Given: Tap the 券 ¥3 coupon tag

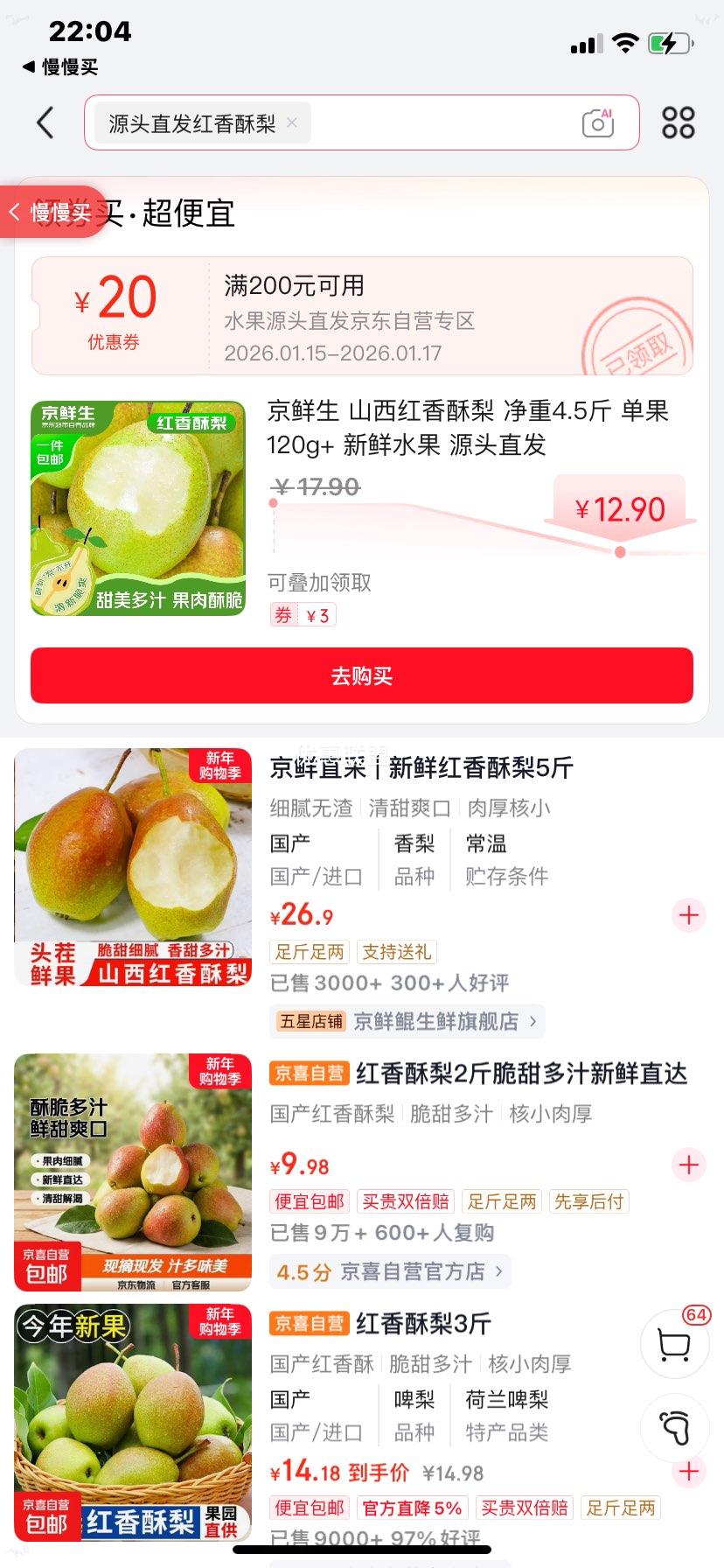Looking at the screenshot, I should click(302, 614).
